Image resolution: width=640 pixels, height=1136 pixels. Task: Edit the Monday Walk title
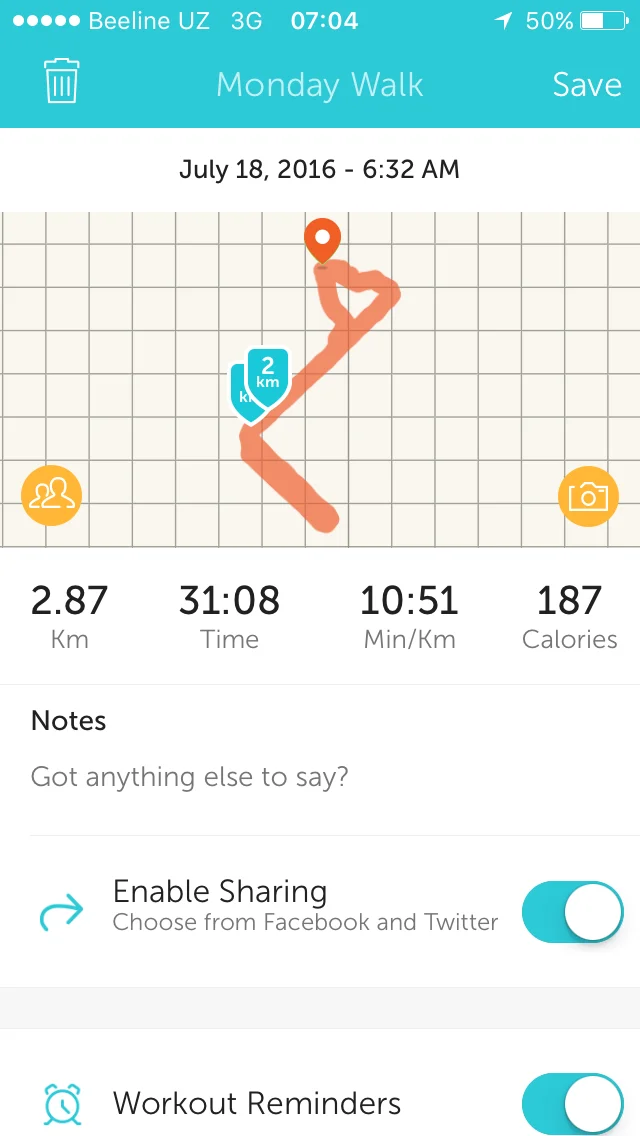click(x=320, y=85)
